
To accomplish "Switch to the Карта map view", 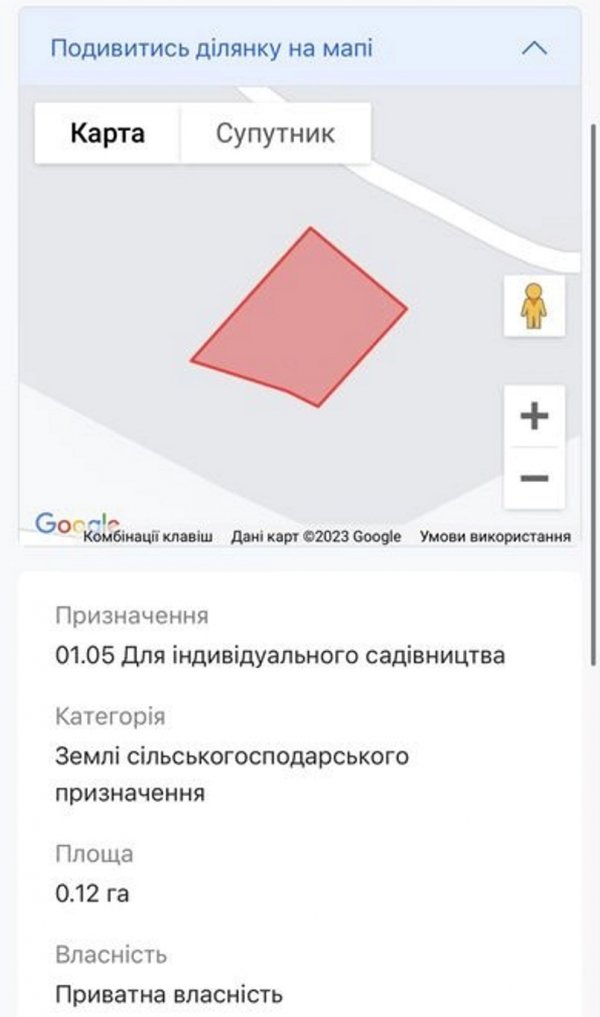I will [x=107, y=134].
